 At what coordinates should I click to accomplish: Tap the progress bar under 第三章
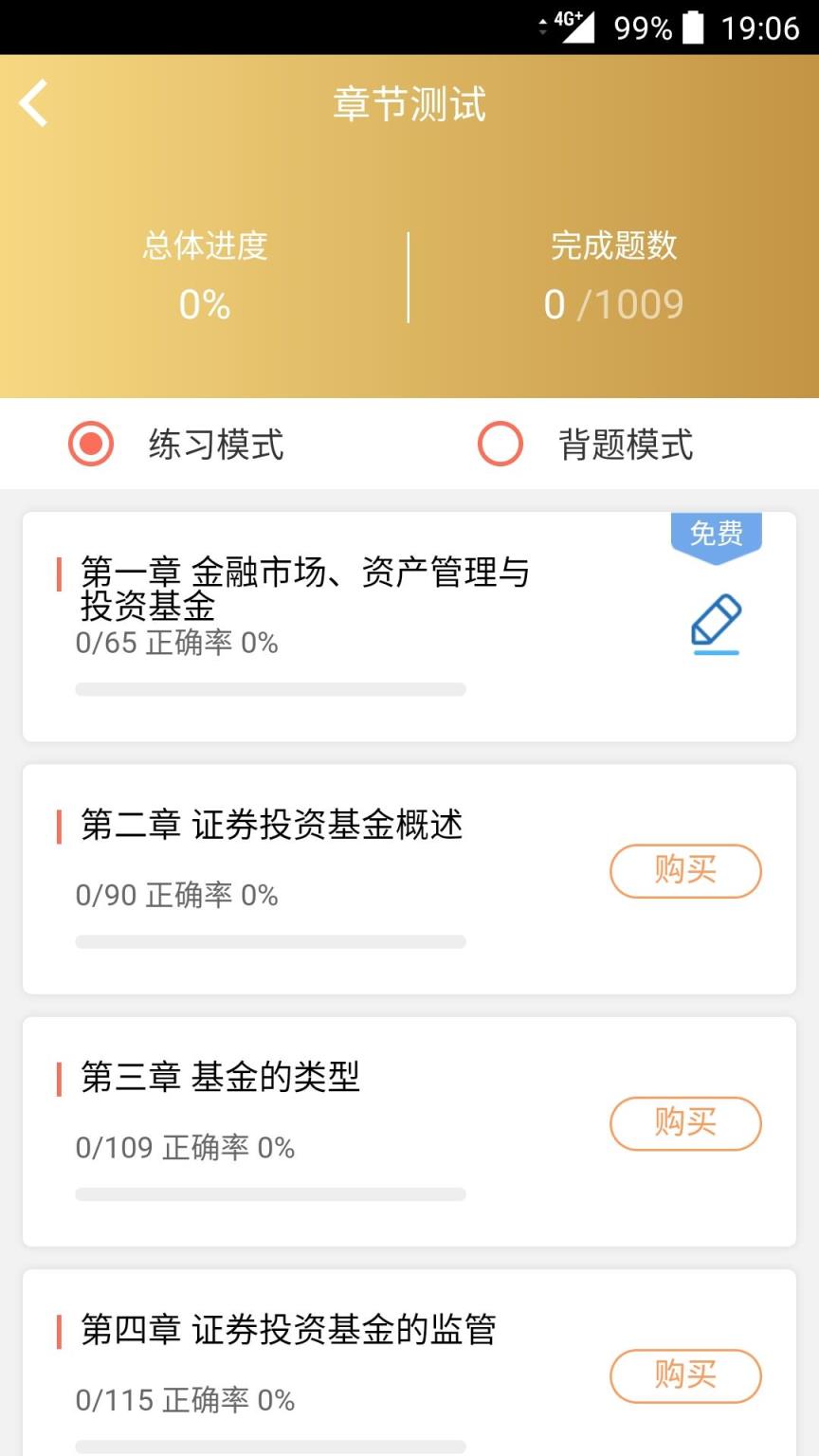pos(272,1193)
